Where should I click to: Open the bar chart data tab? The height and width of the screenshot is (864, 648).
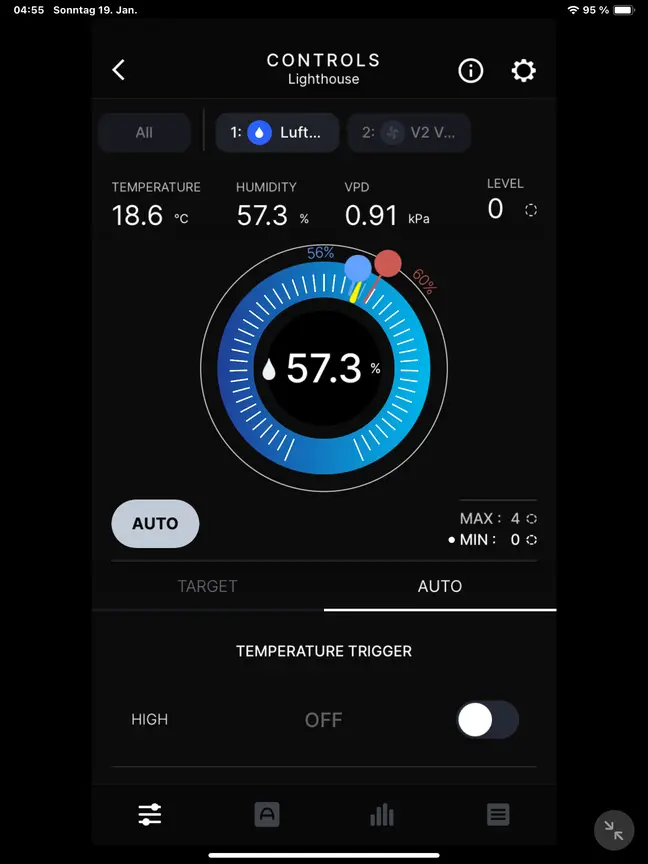[x=382, y=815]
